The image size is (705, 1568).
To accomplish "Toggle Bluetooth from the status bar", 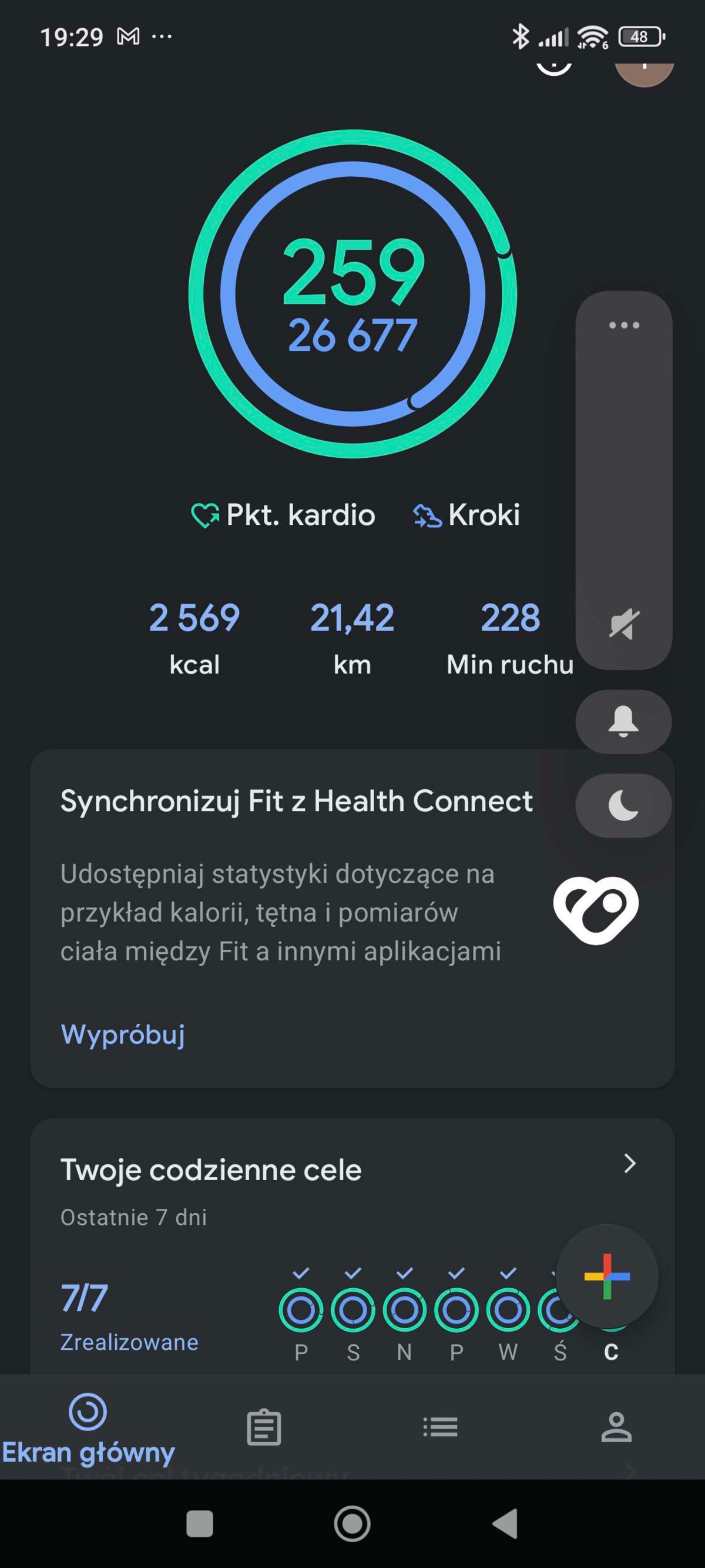I will (520, 36).
